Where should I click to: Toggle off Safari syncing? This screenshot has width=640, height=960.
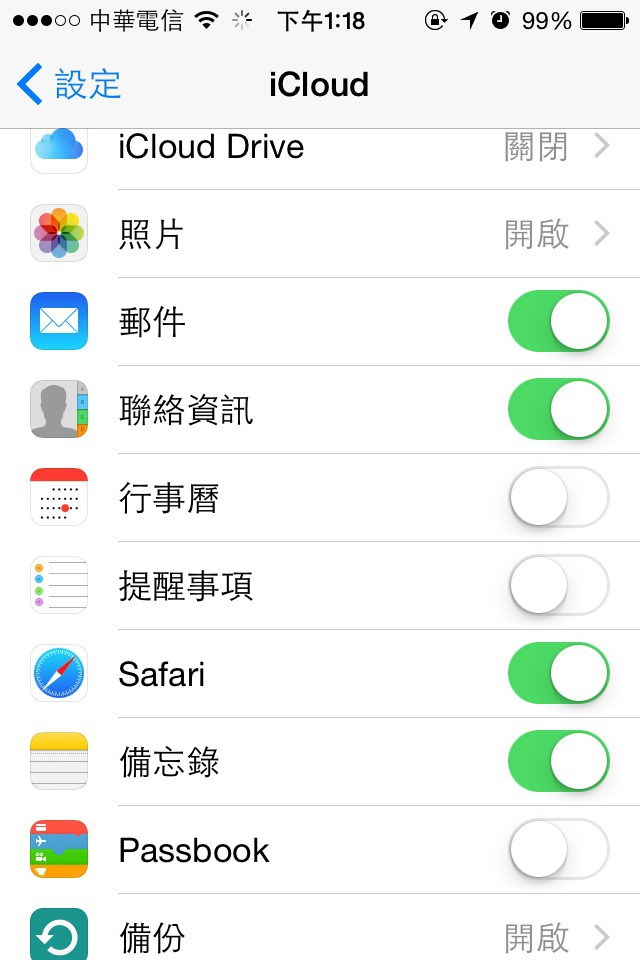558,674
